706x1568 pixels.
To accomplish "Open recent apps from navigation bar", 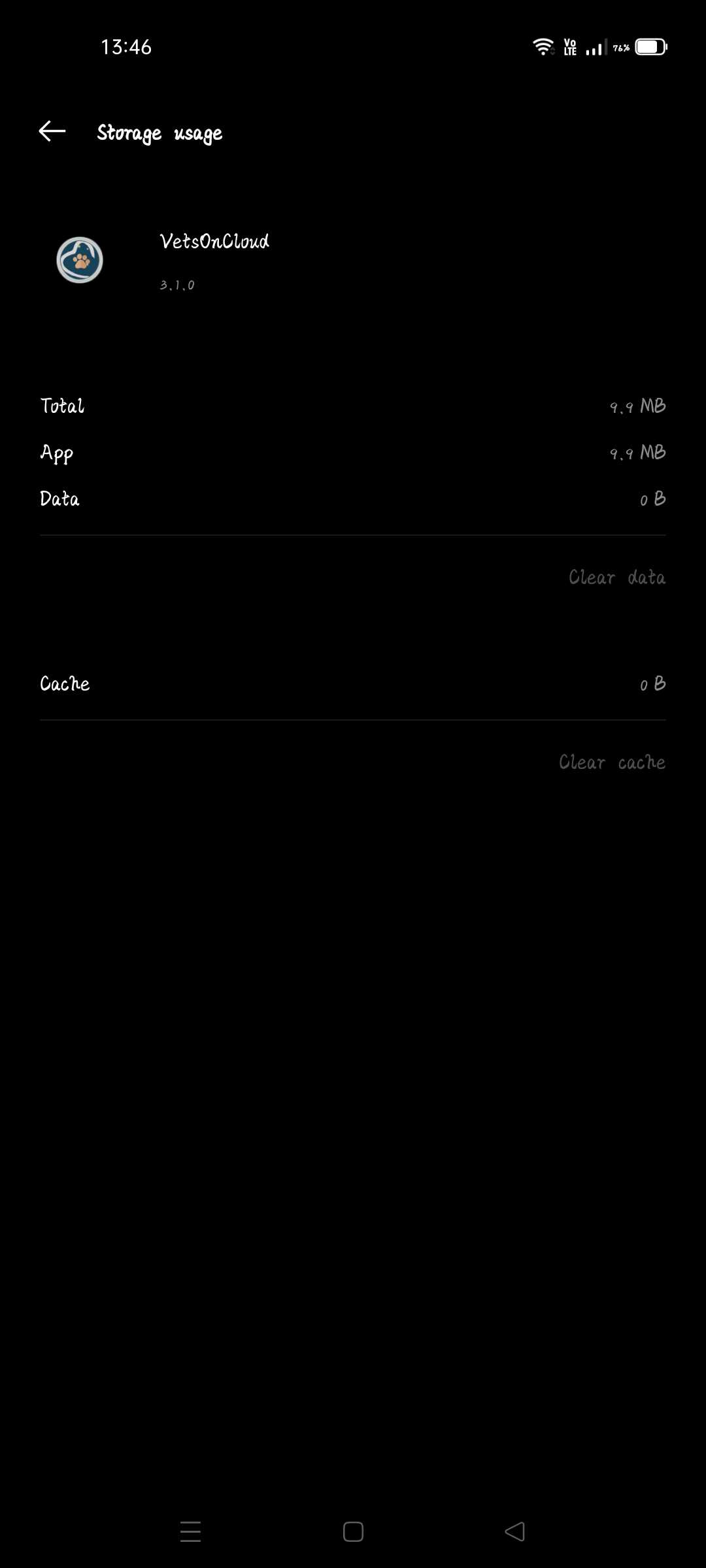I will (190, 1531).
